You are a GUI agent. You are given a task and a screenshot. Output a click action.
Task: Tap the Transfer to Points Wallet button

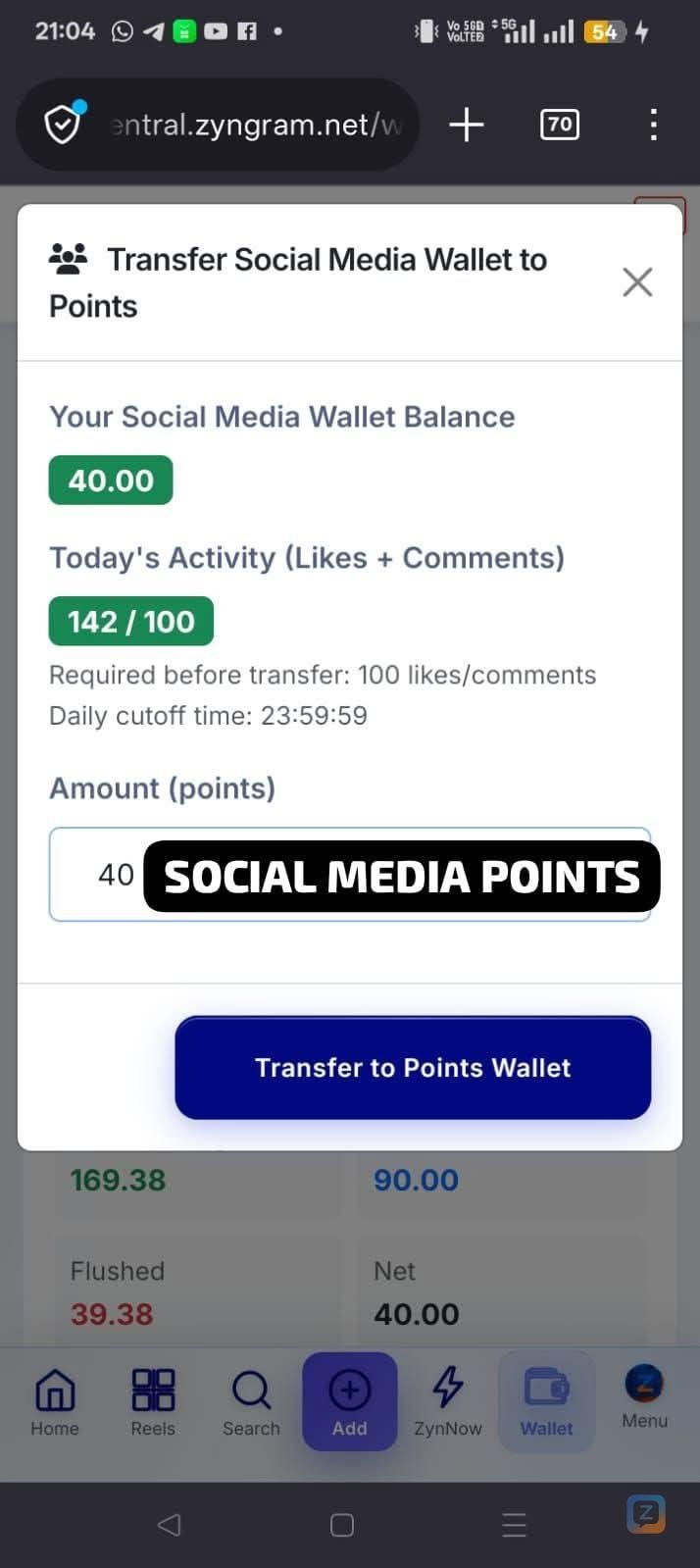(413, 1067)
